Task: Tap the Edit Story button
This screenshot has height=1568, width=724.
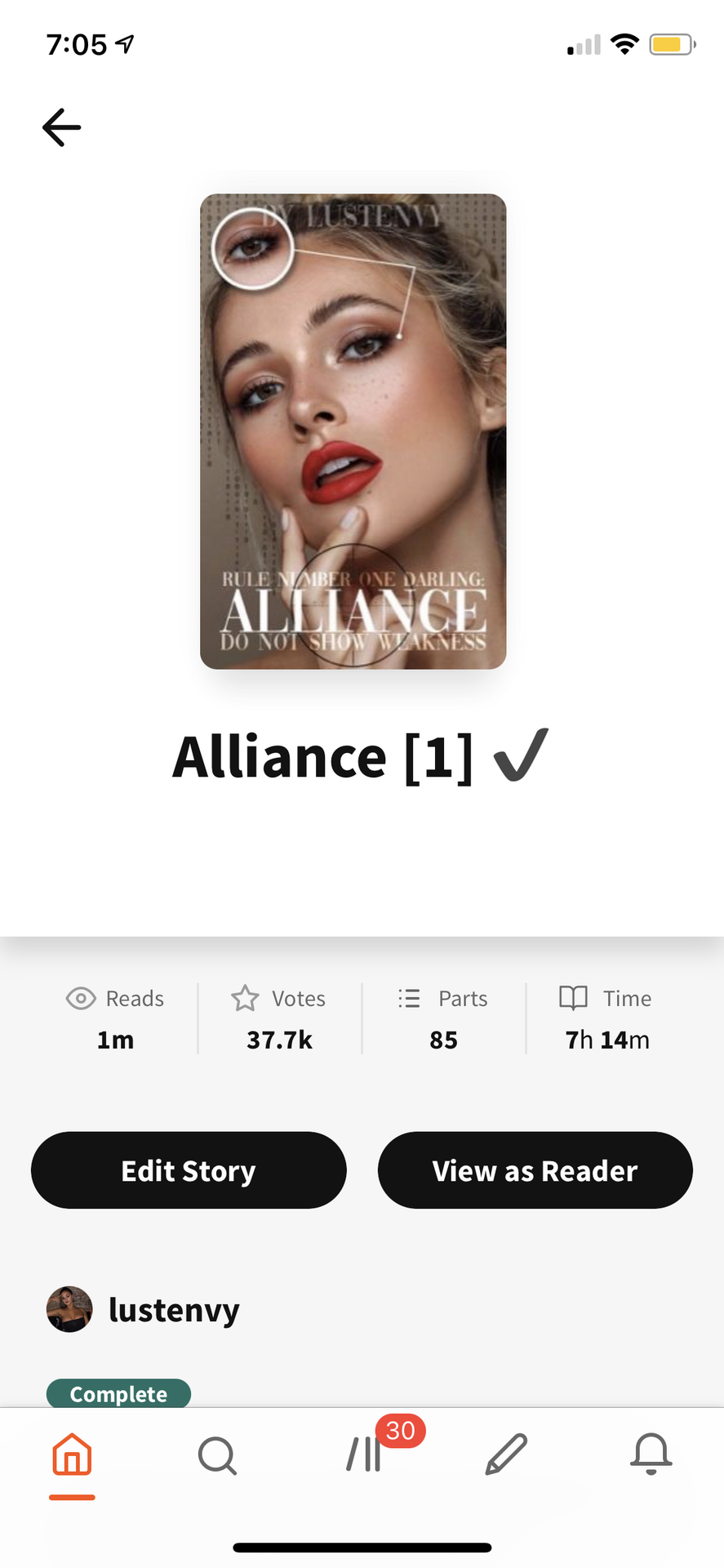Action: 189,1170
